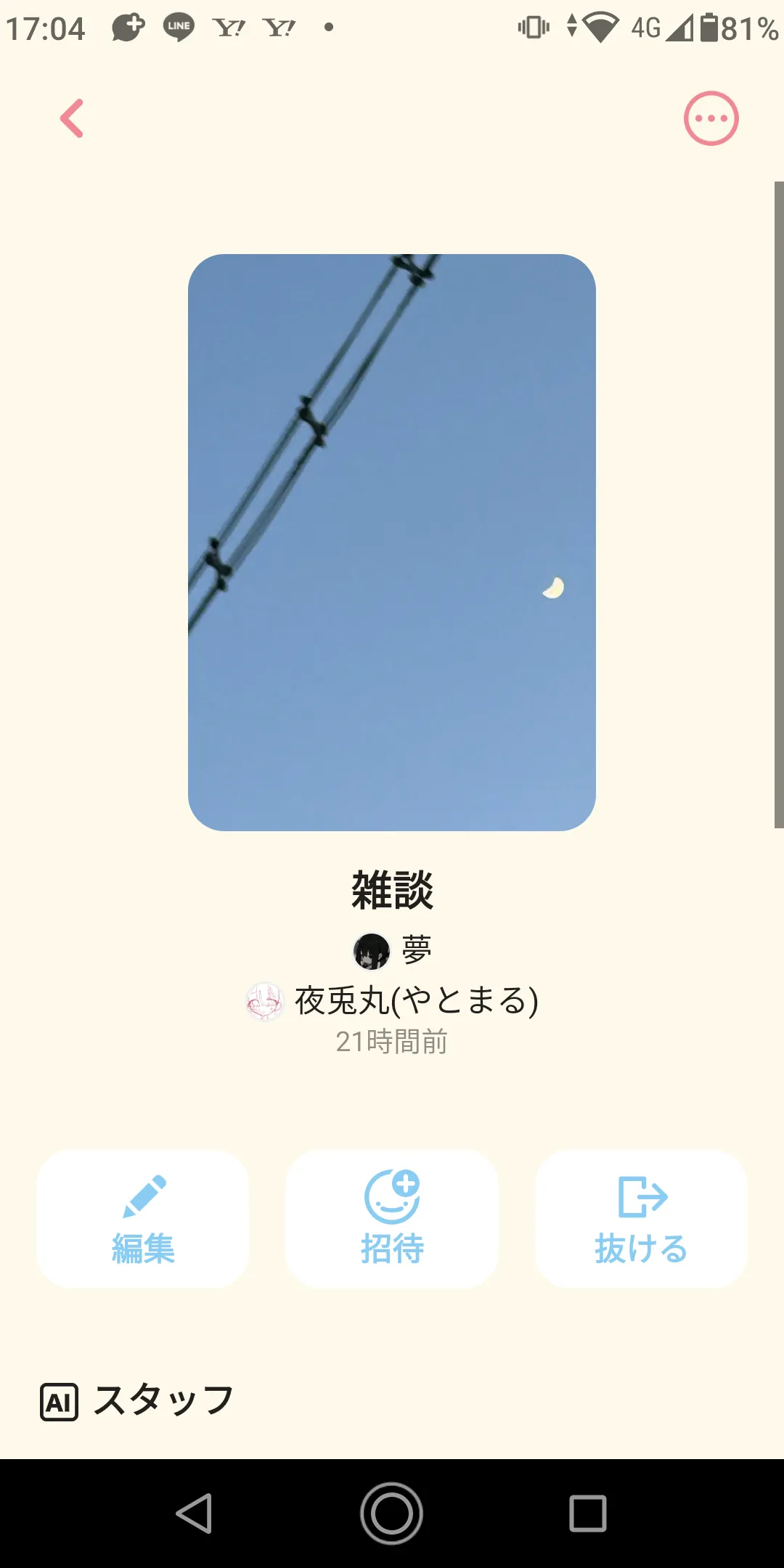
Task: Open the sky photo cover image
Action: [x=392, y=542]
